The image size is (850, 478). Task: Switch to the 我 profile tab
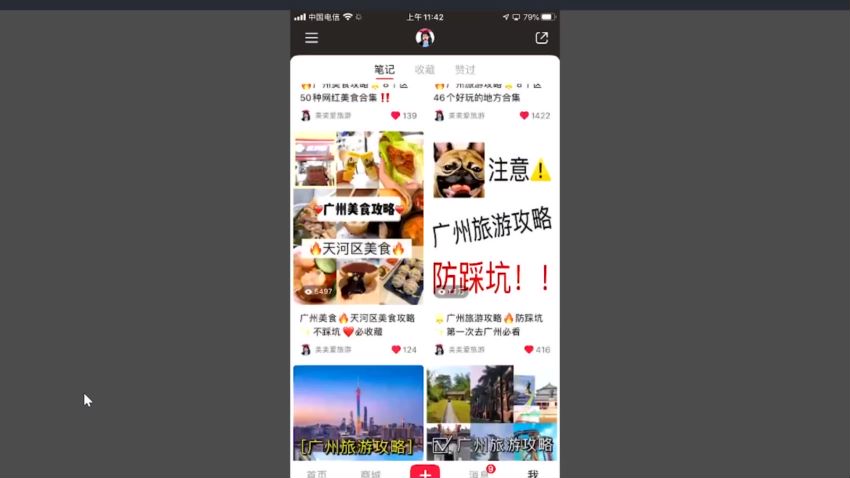[x=533, y=473]
